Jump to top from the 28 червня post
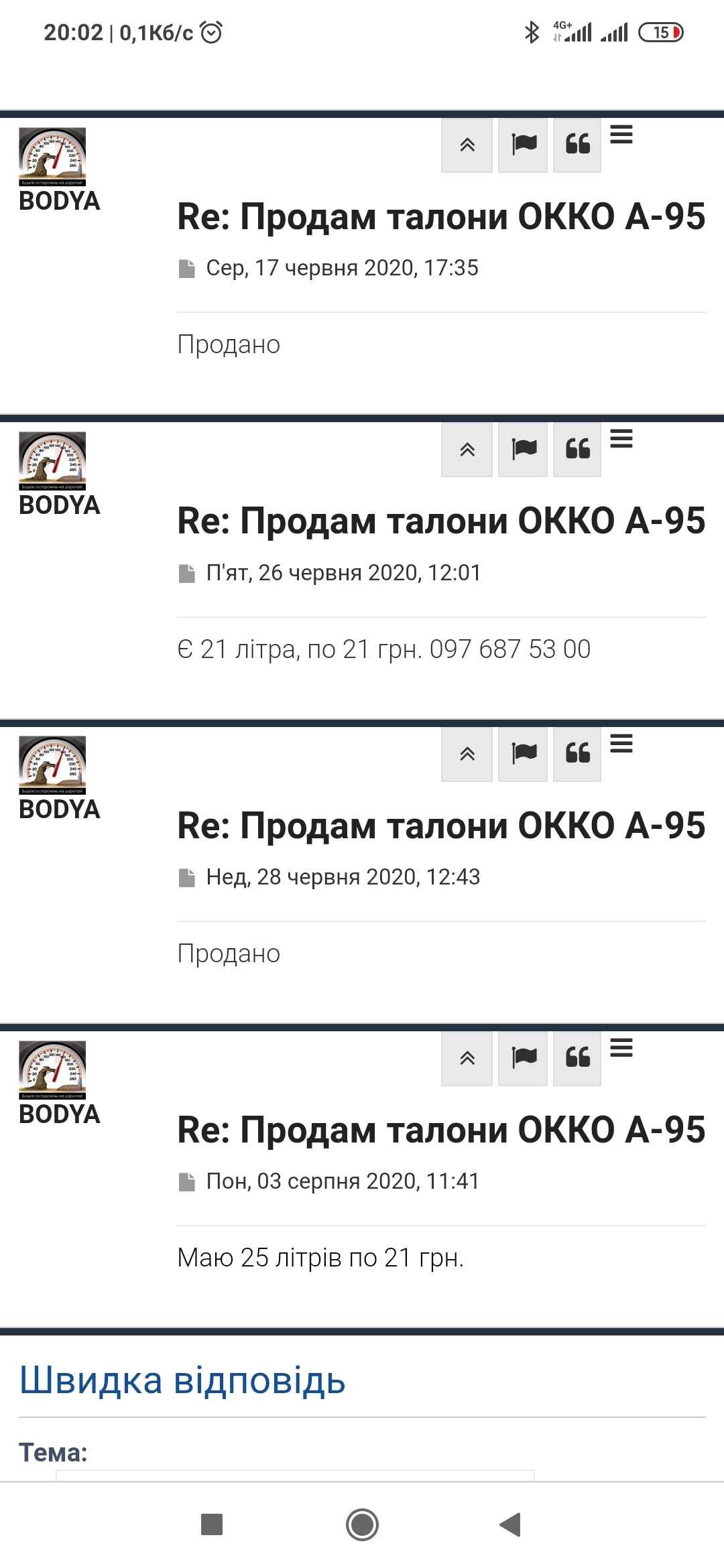This screenshot has height=1568, width=724. [x=467, y=754]
